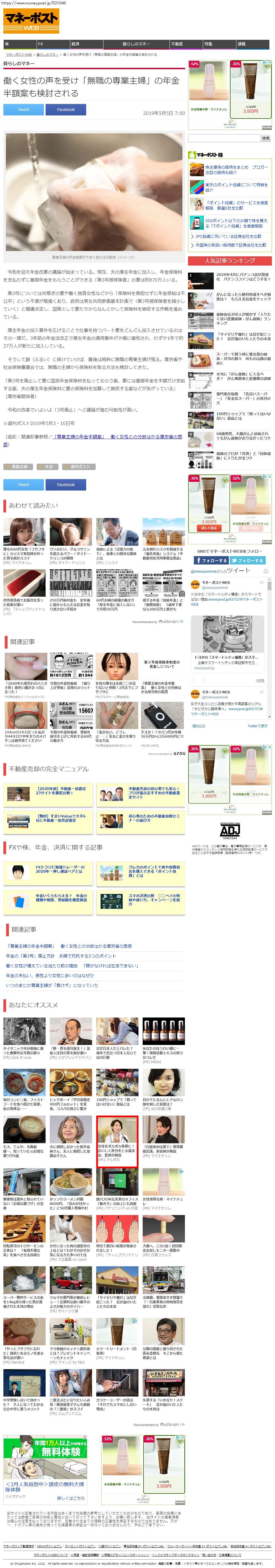This screenshot has height=1568, width=275.
Task: Open the 【2020年版】不動産一括査定 card
Action: (48, 791)
